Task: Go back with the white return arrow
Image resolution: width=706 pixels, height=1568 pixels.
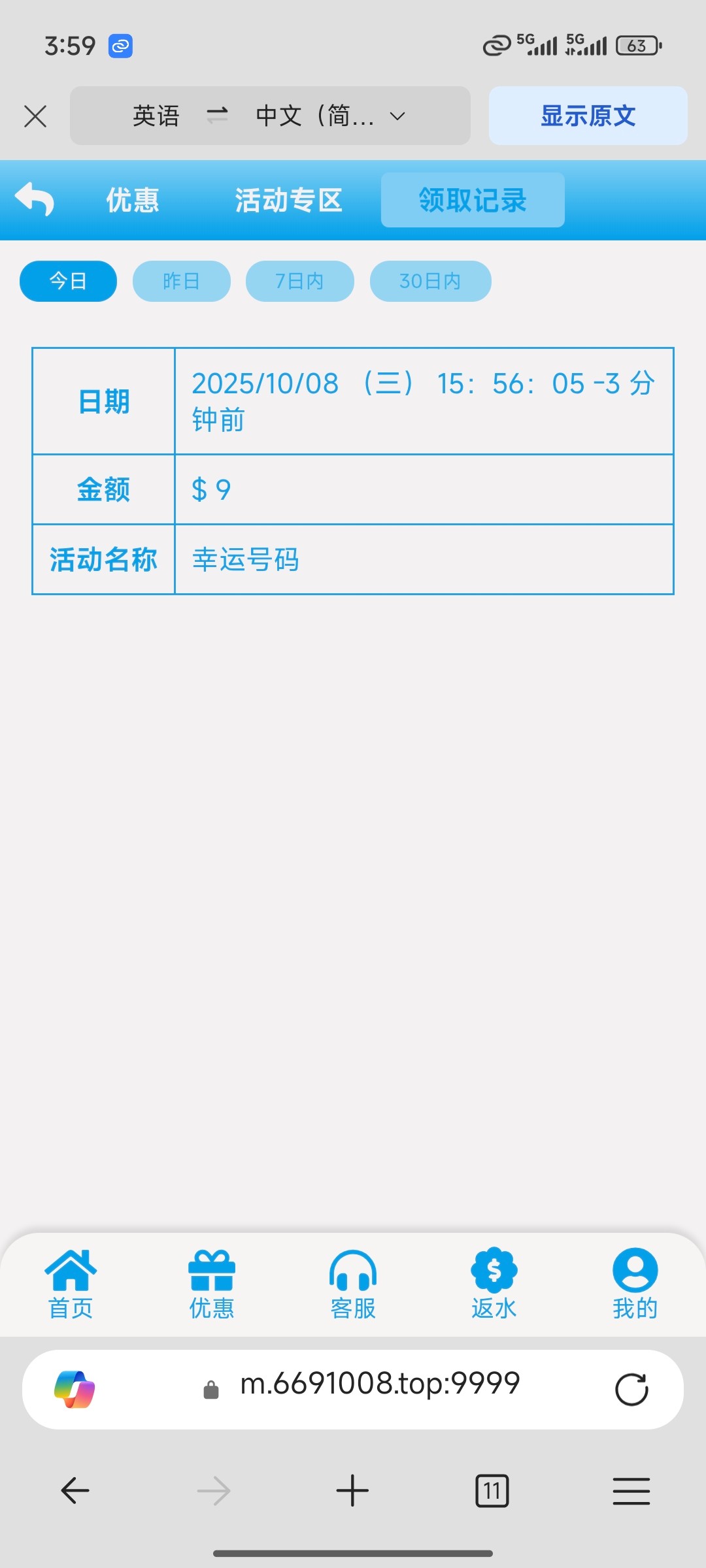Action: pos(35,199)
